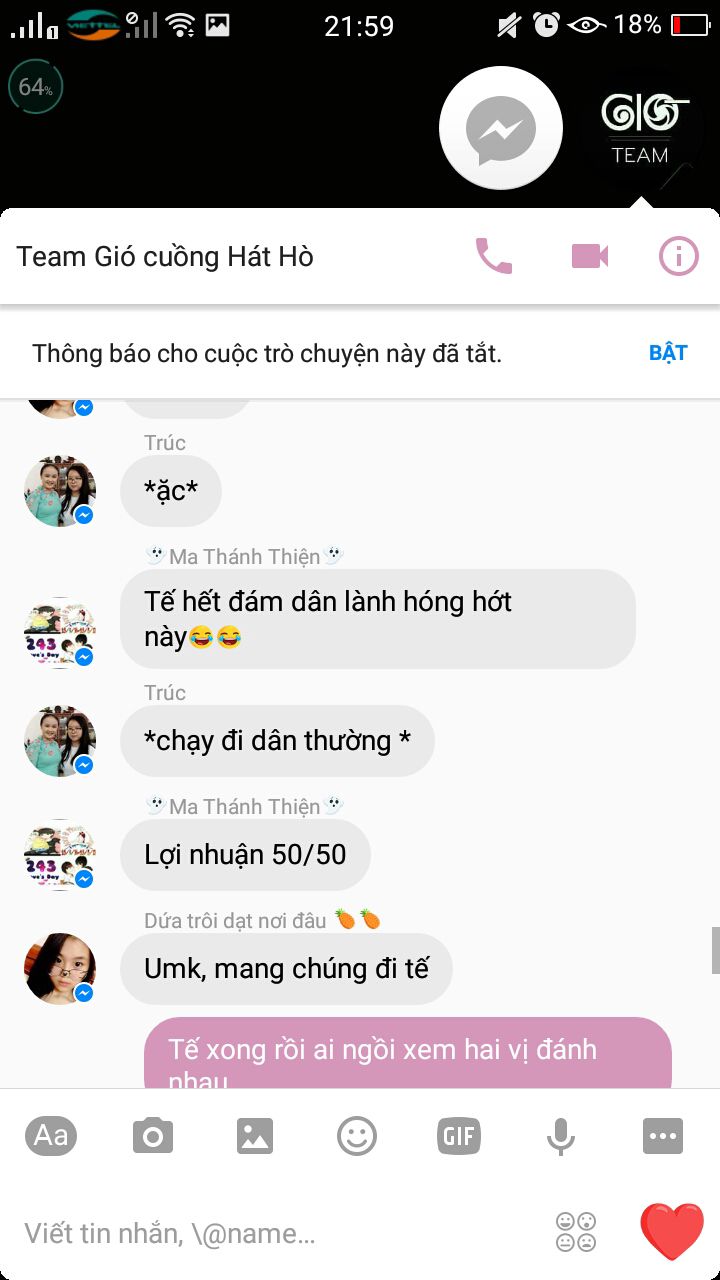The width and height of the screenshot is (720, 1280).
Task: Open the emoji sticker picker
Action: click(357, 1136)
